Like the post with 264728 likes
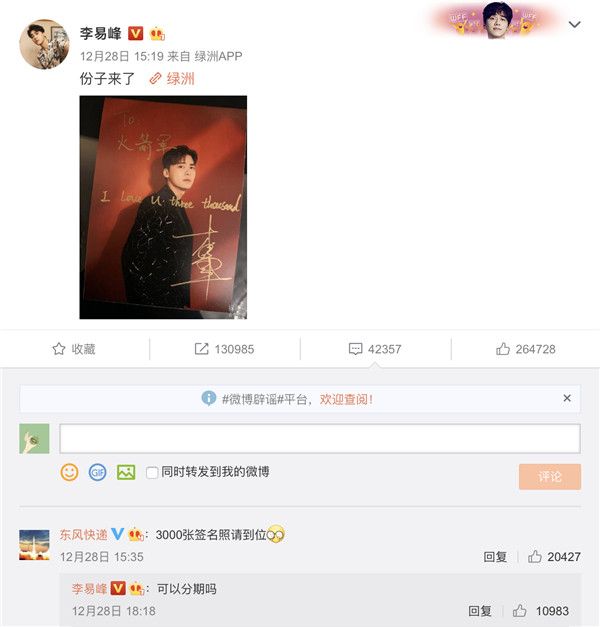This screenshot has width=600, height=627. coord(525,349)
